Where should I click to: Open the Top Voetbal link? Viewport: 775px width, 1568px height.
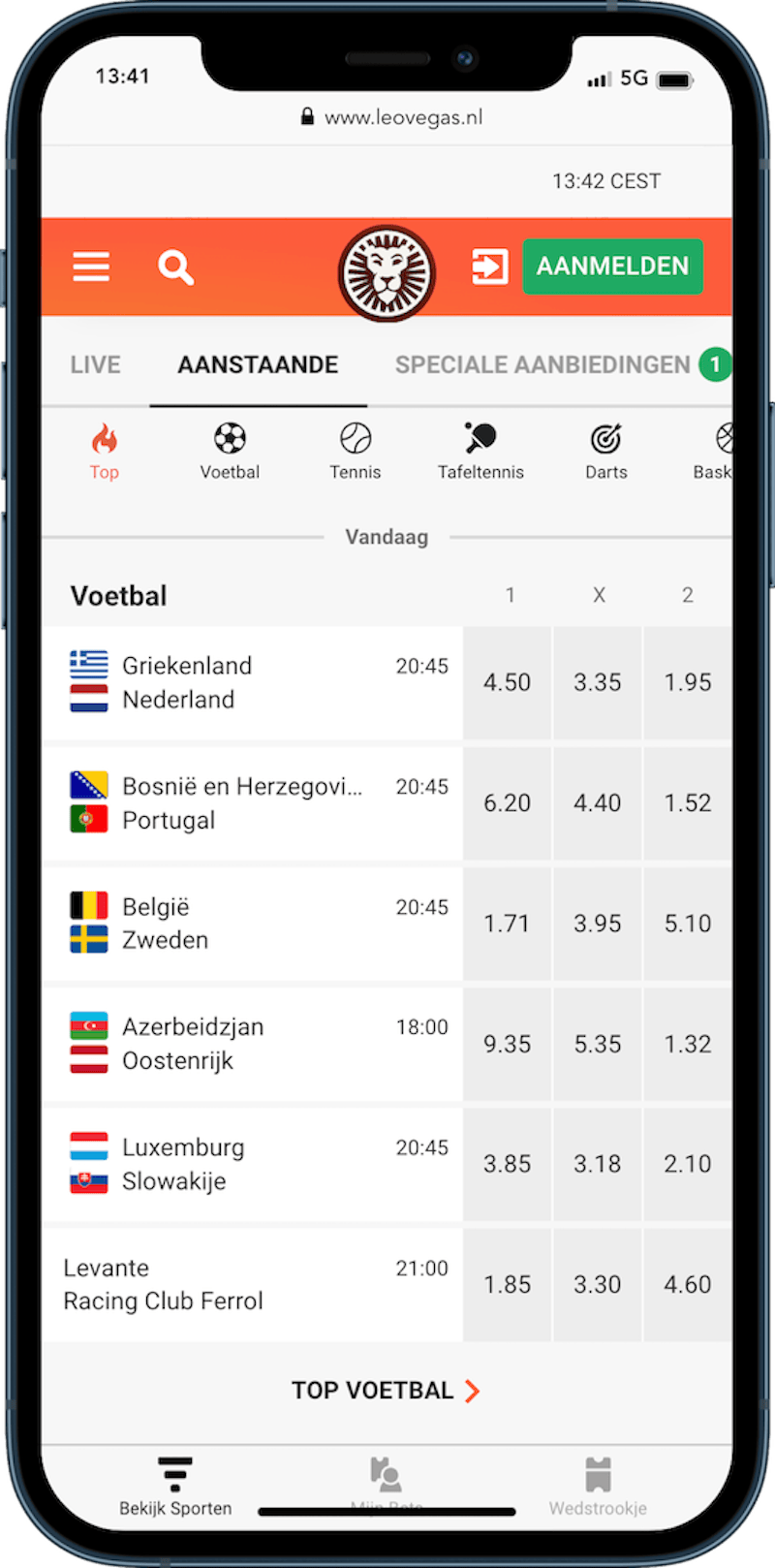pos(386,1391)
